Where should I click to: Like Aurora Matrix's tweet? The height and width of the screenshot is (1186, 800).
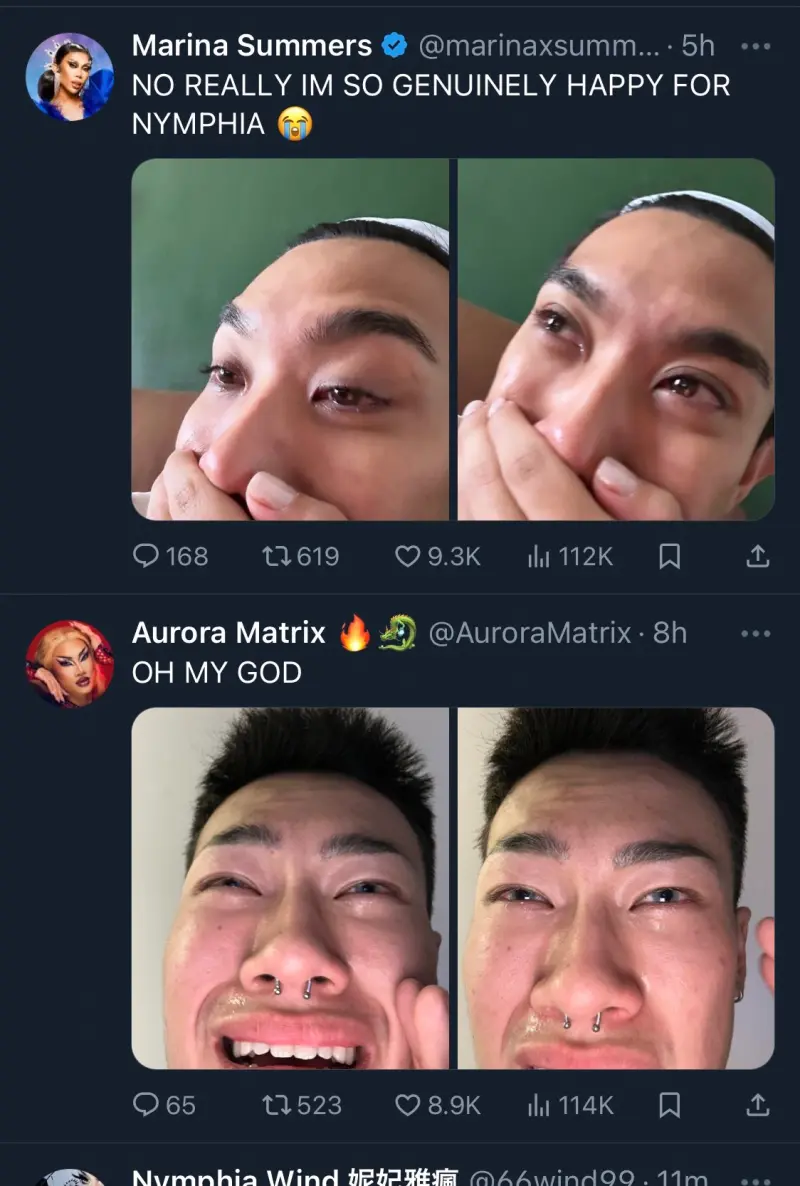click(408, 1105)
